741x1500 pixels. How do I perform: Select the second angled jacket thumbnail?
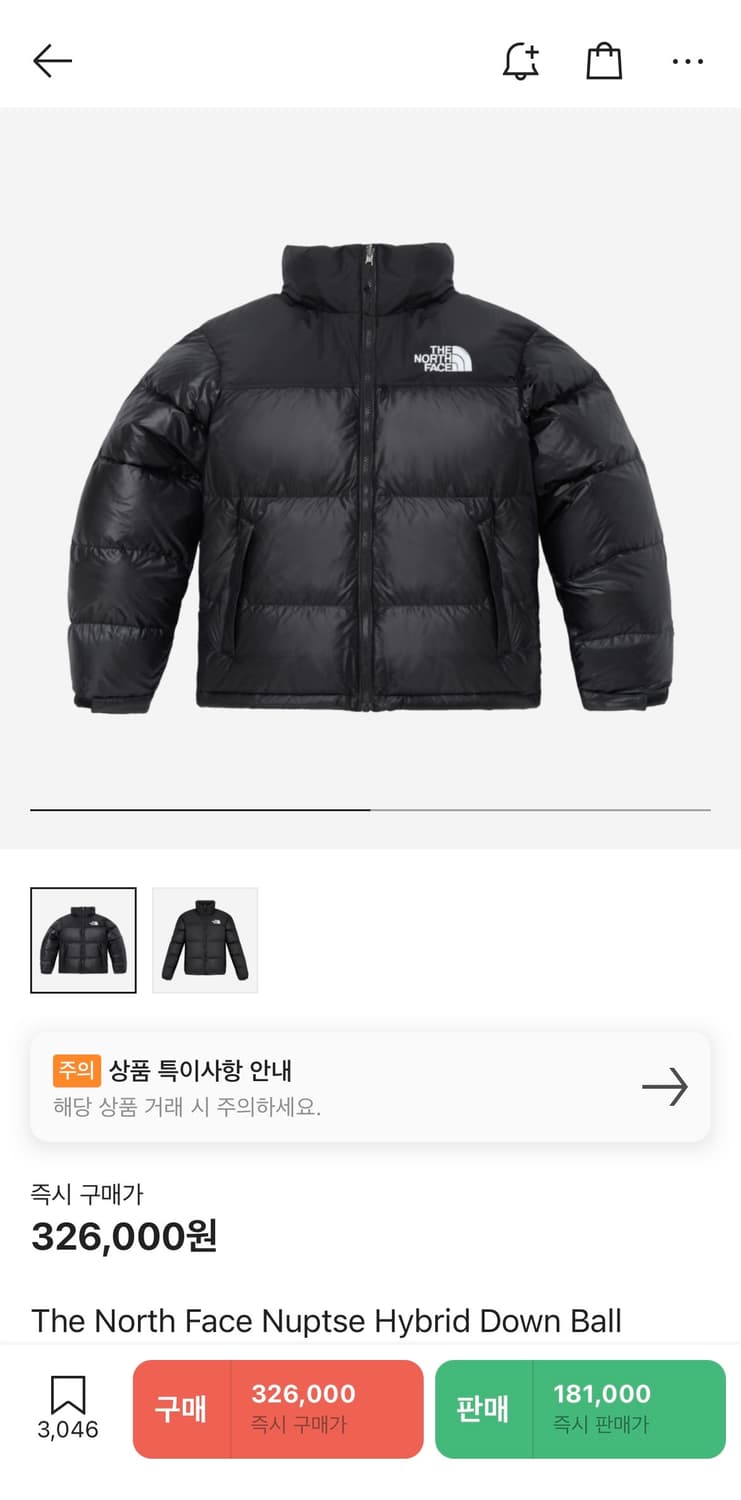point(203,938)
